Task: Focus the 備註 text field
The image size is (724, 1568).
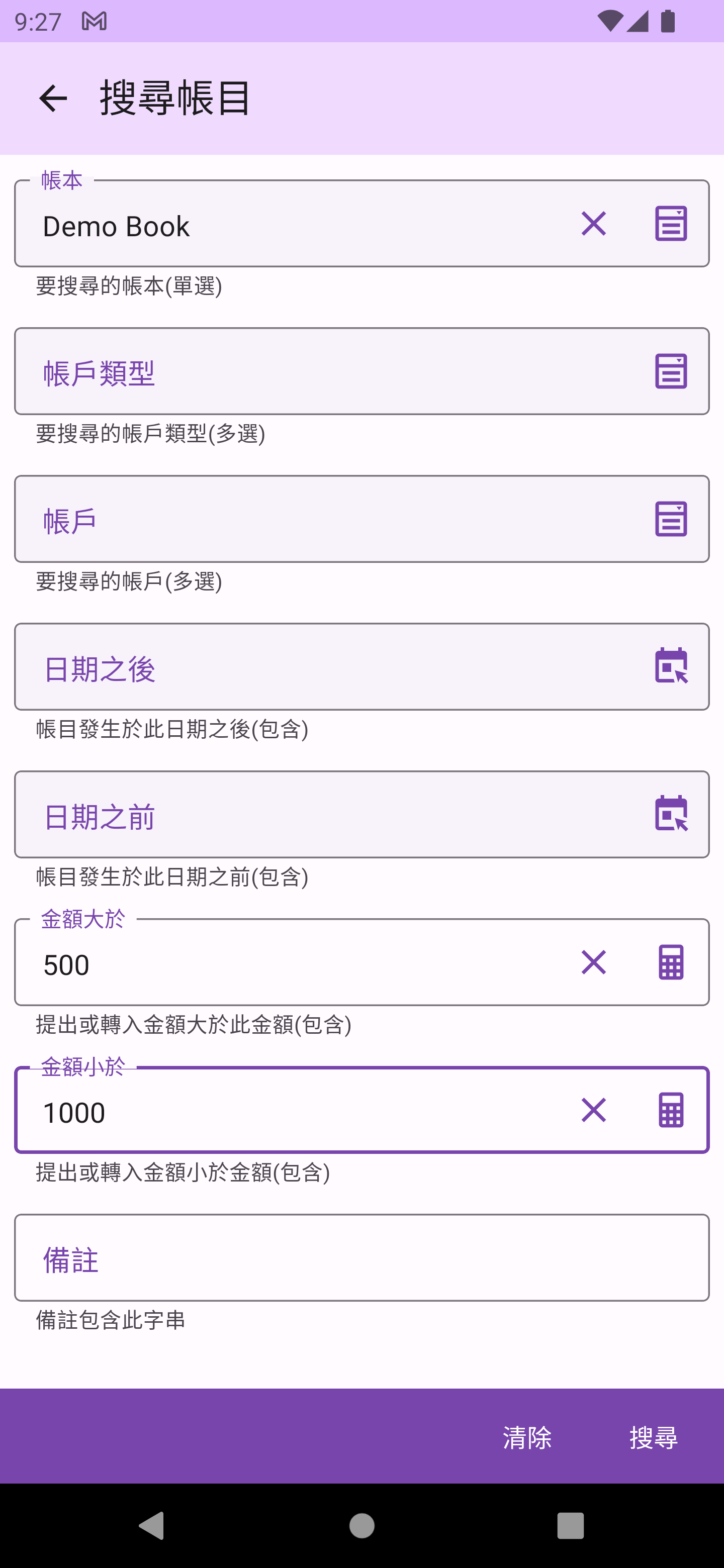Action: 361,1257
